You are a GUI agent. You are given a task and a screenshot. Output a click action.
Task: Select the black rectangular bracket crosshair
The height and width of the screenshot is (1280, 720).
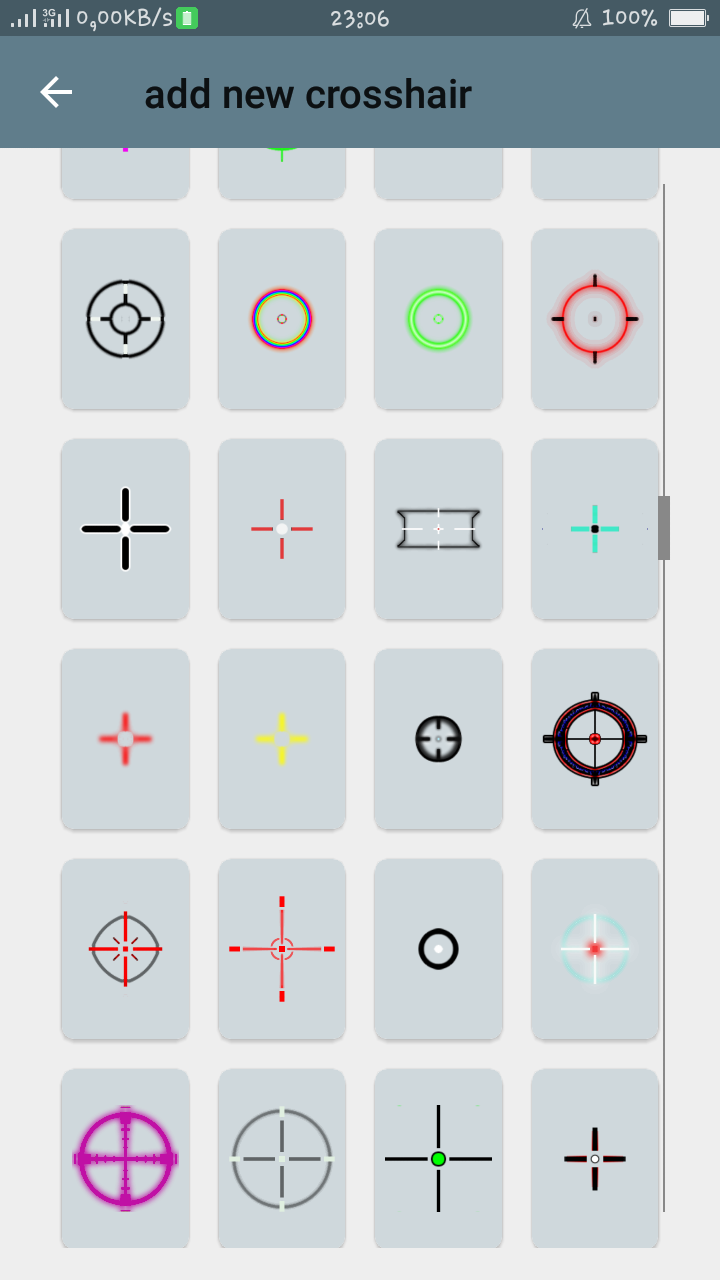[438, 529]
